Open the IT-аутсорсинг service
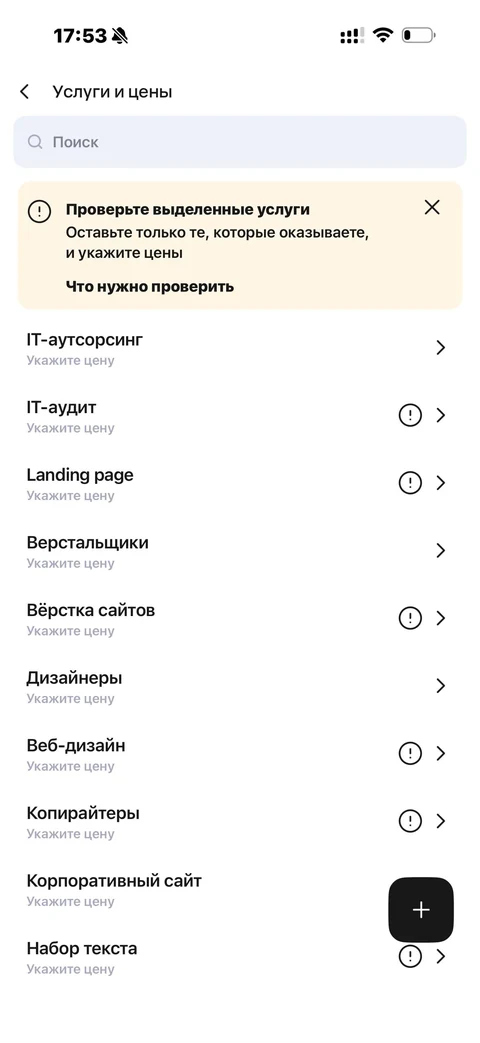The height and width of the screenshot is (1043, 480). coord(240,349)
